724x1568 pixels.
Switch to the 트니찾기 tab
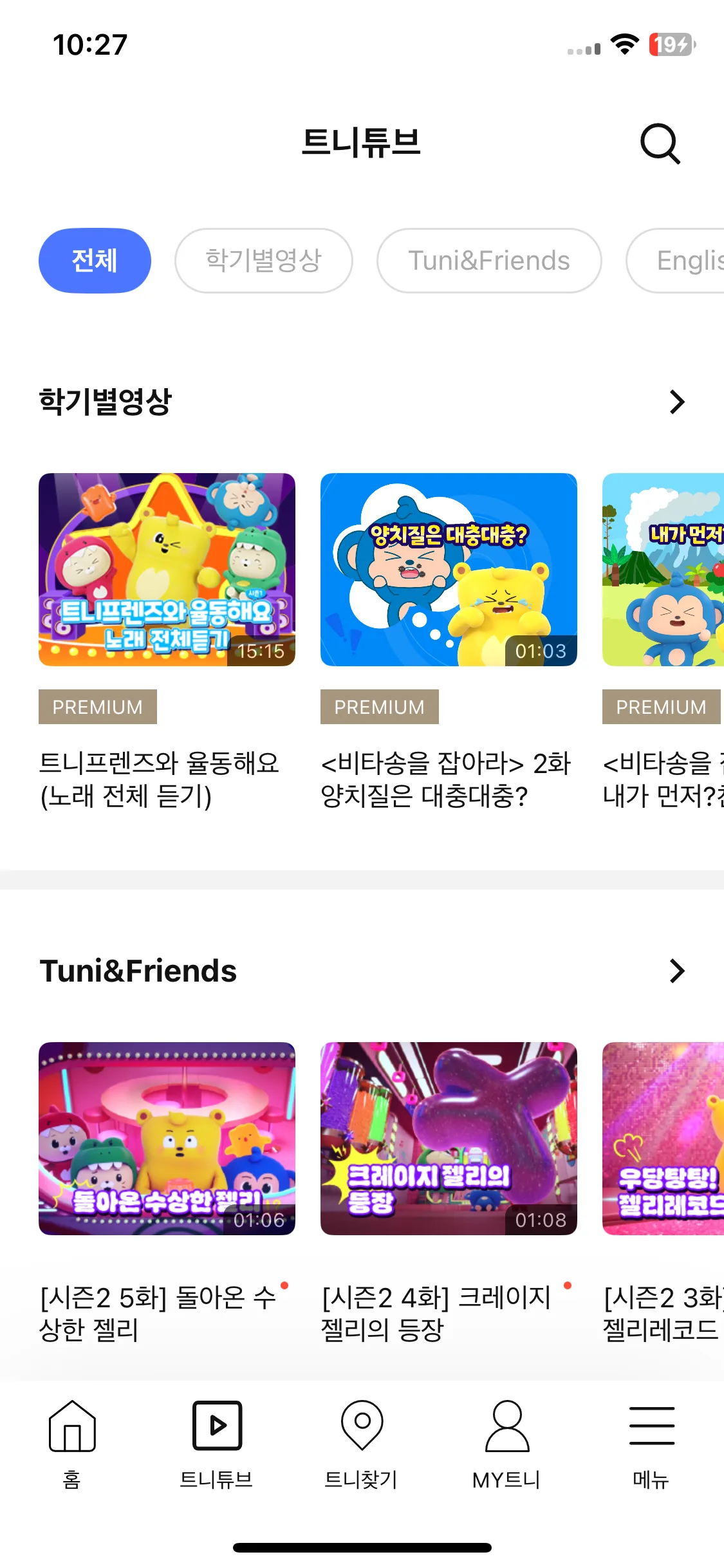click(x=362, y=1443)
